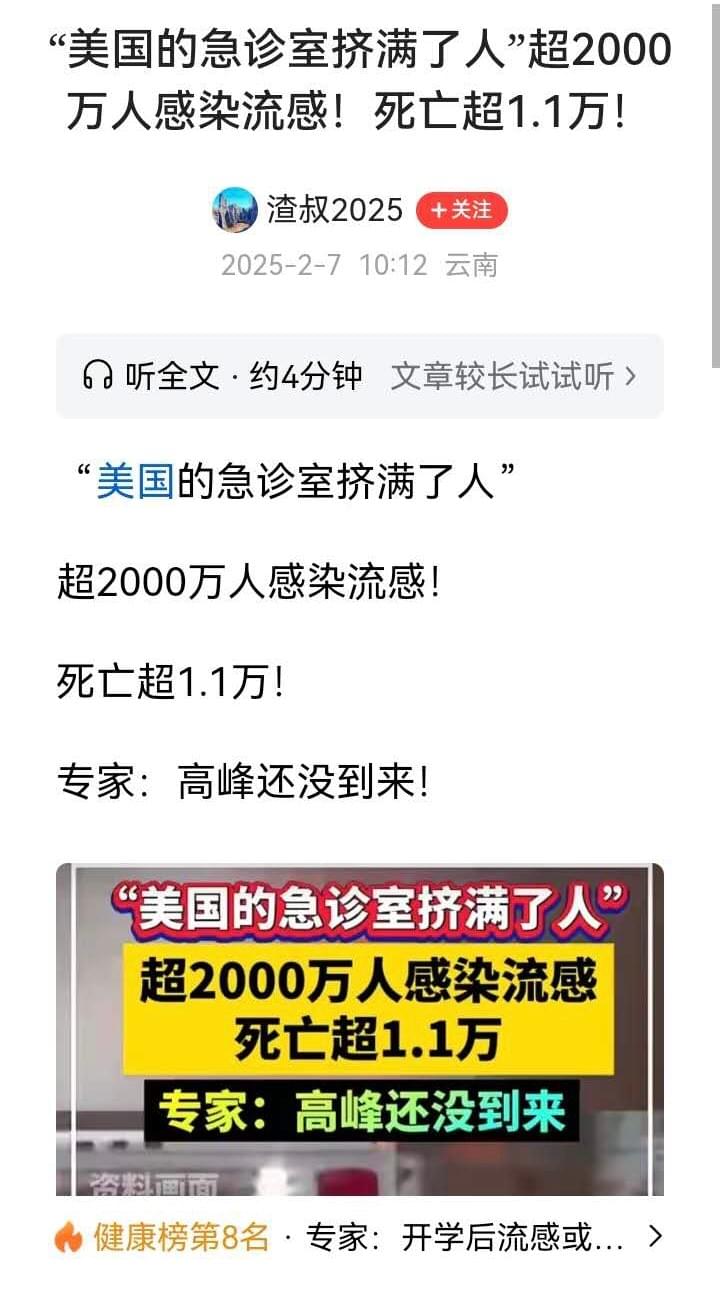Open 渣叔2025's profile avatar
Viewport: 720px width, 1299px height.
pos(235,210)
